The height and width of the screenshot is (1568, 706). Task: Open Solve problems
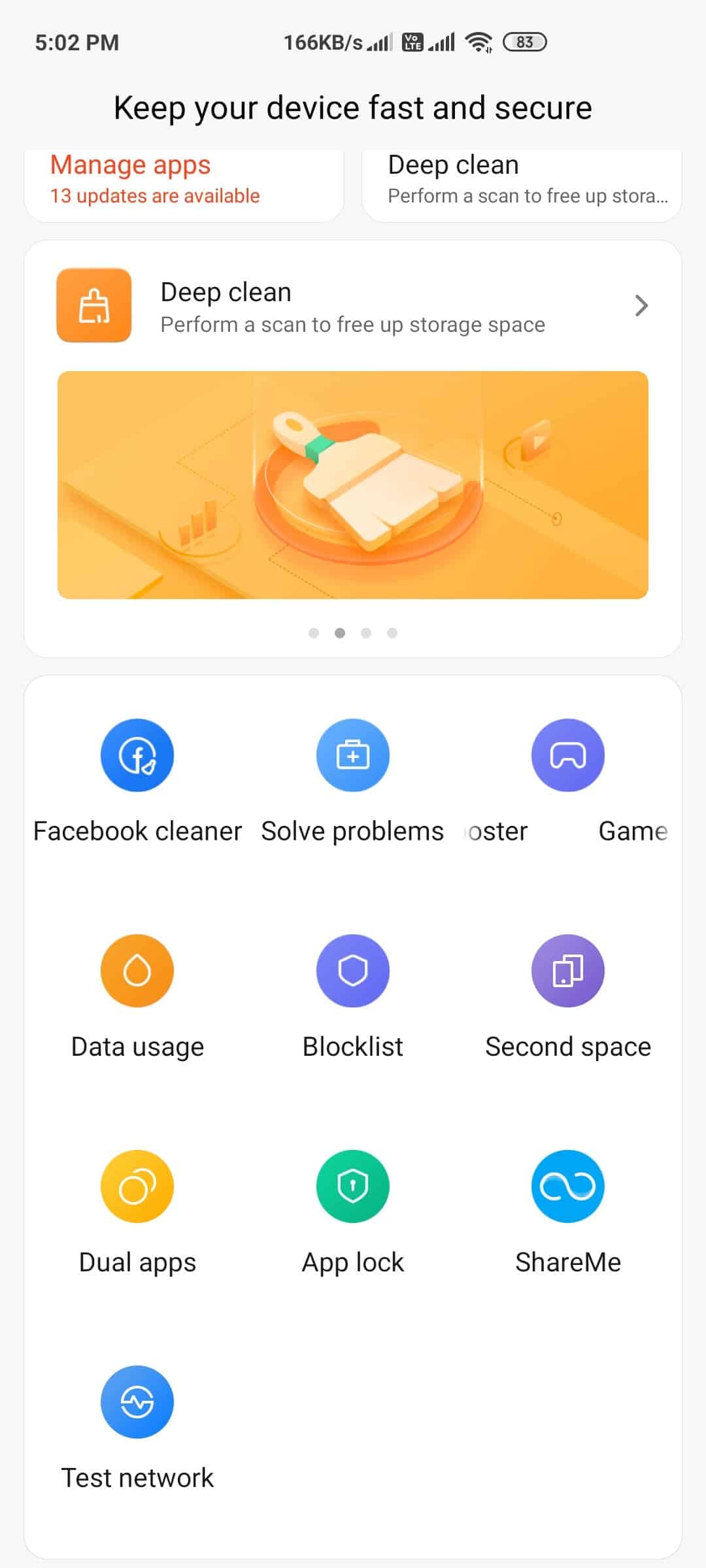coord(353,755)
